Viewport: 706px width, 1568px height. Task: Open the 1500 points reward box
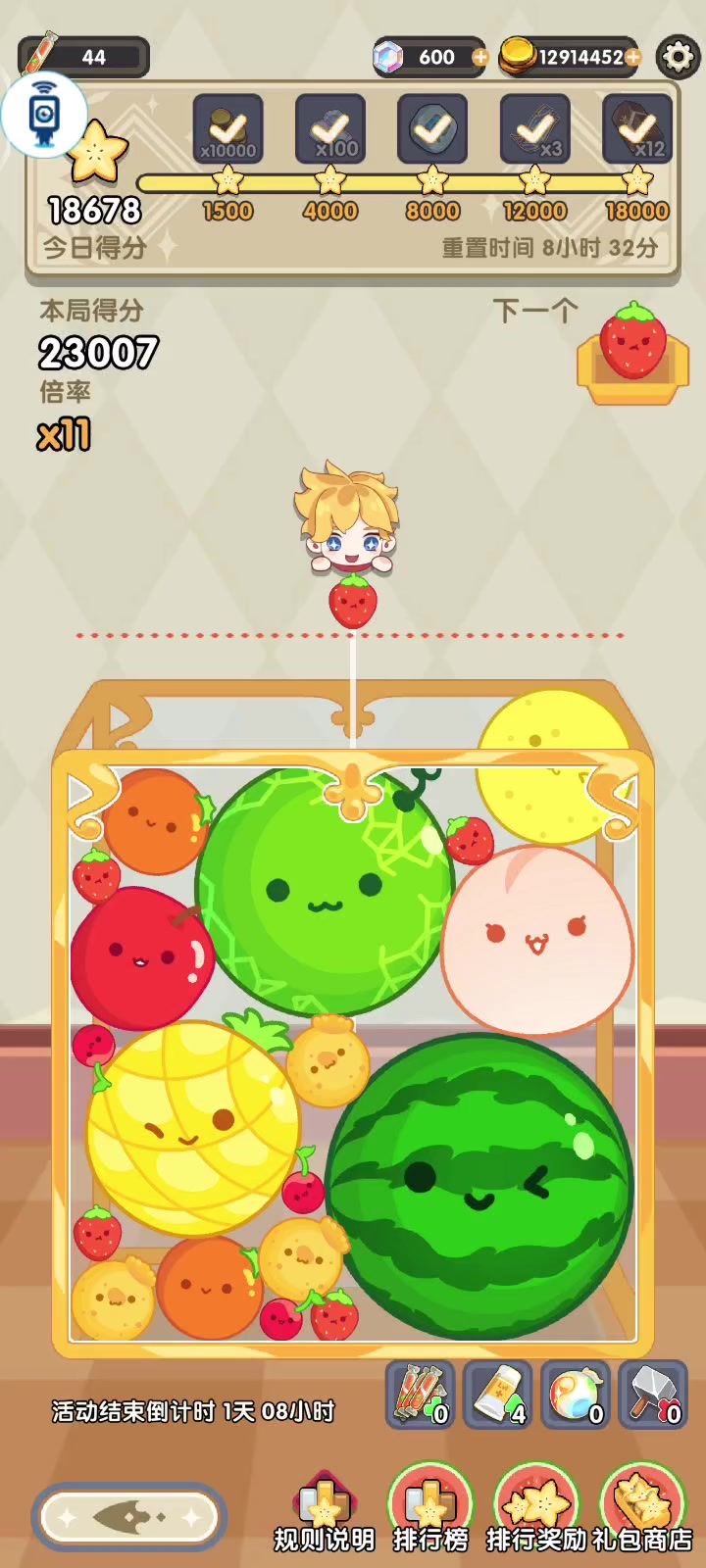point(227,129)
